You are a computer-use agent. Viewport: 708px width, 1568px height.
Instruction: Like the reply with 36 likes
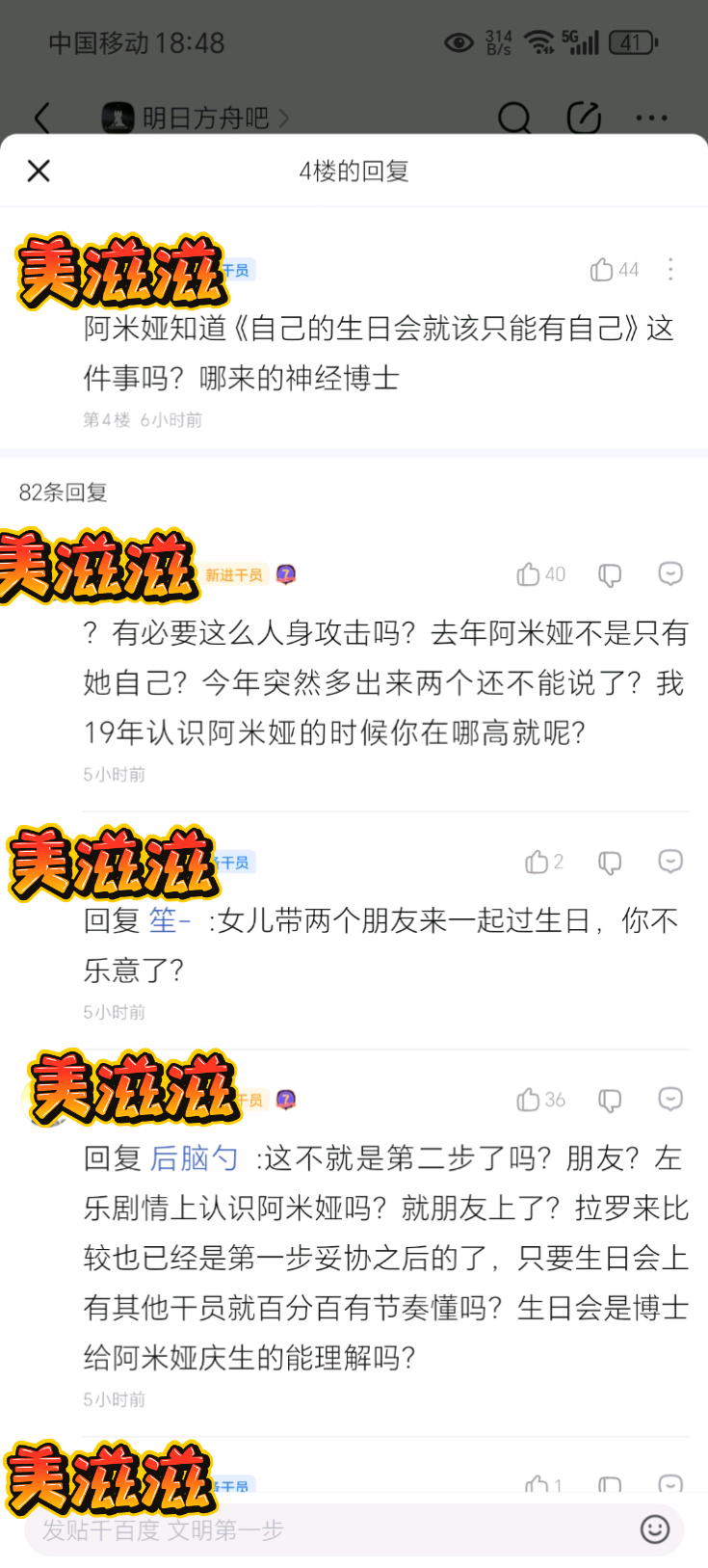pyautogui.click(x=528, y=1100)
